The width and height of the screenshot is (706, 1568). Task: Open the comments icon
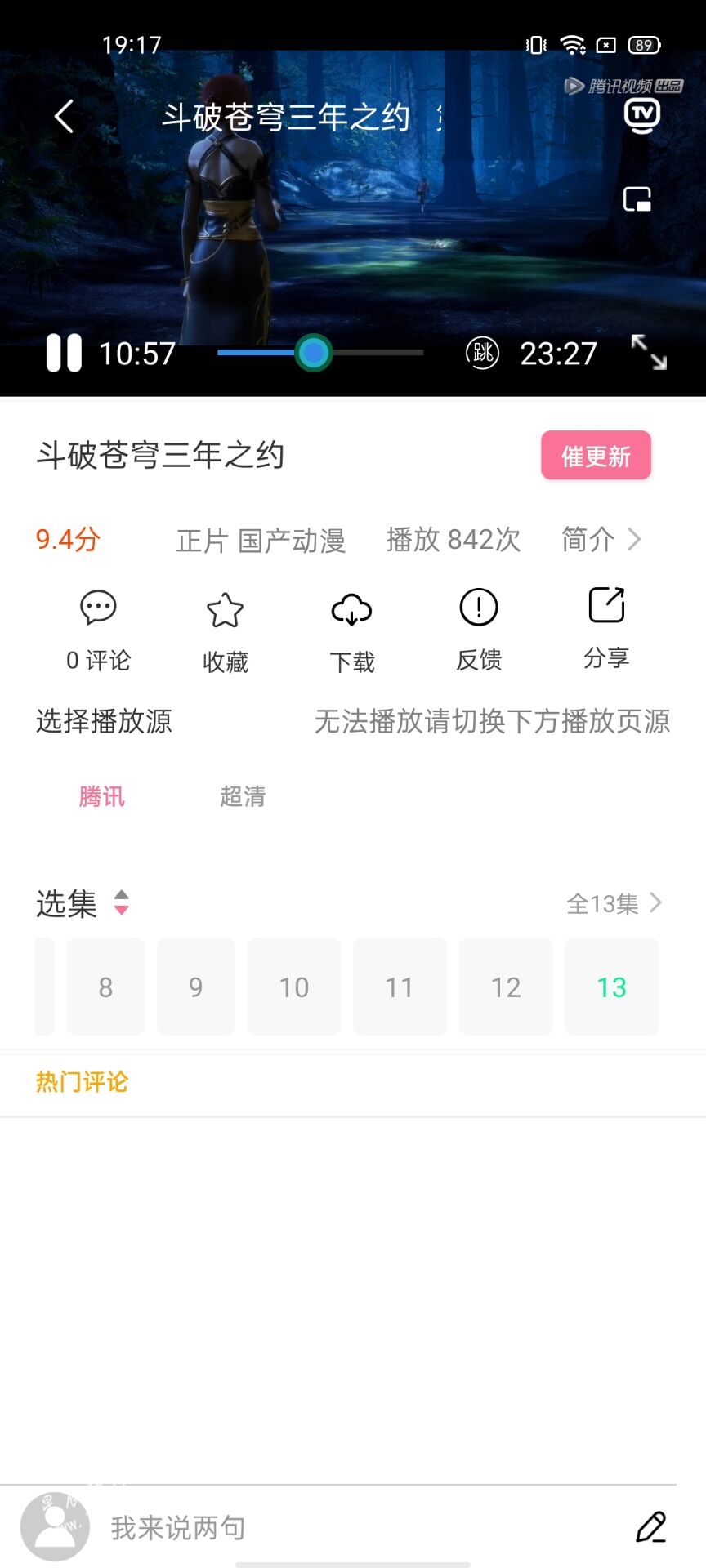pos(98,608)
